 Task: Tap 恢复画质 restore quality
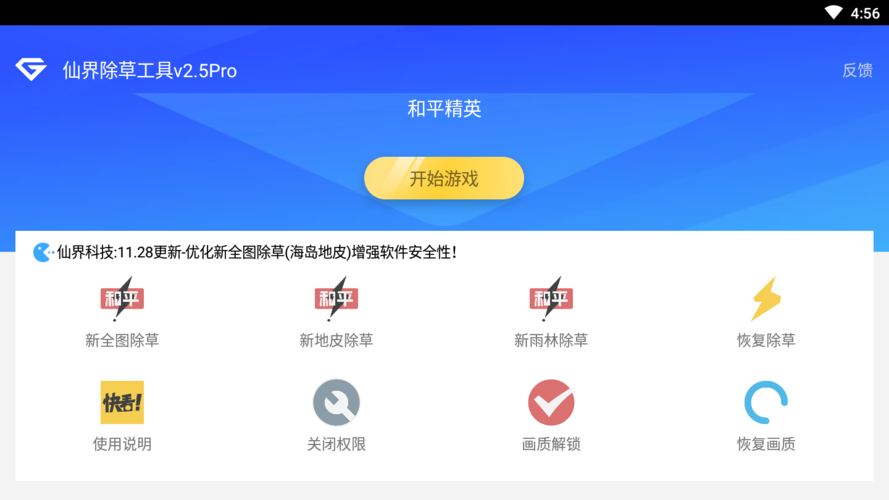tap(766, 403)
